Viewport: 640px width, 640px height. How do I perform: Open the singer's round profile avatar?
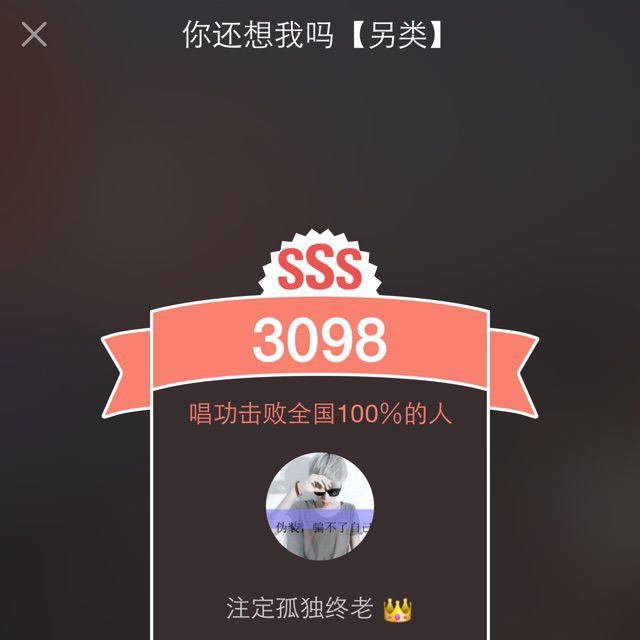pyautogui.click(x=320, y=506)
